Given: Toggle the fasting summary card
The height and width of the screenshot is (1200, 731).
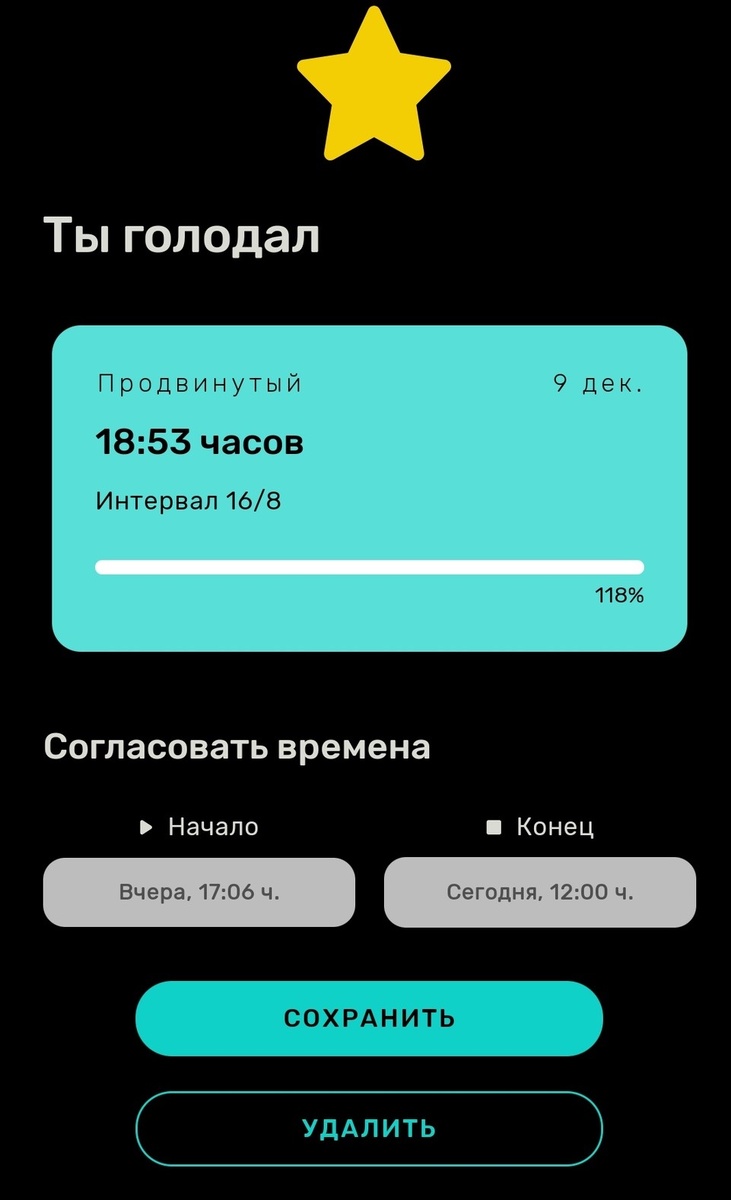Looking at the screenshot, I should point(370,485).
